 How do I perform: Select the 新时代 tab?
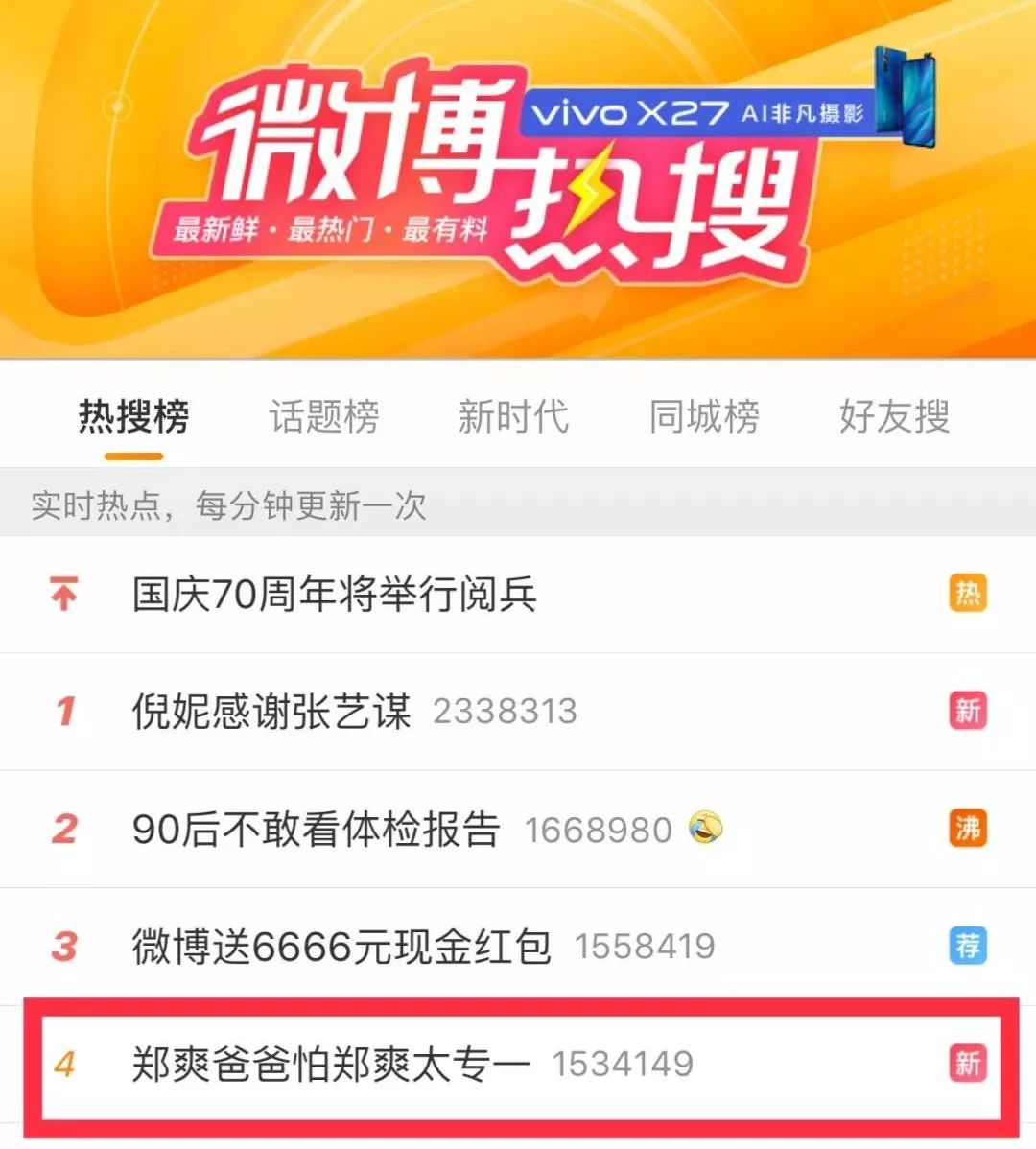point(513,417)
